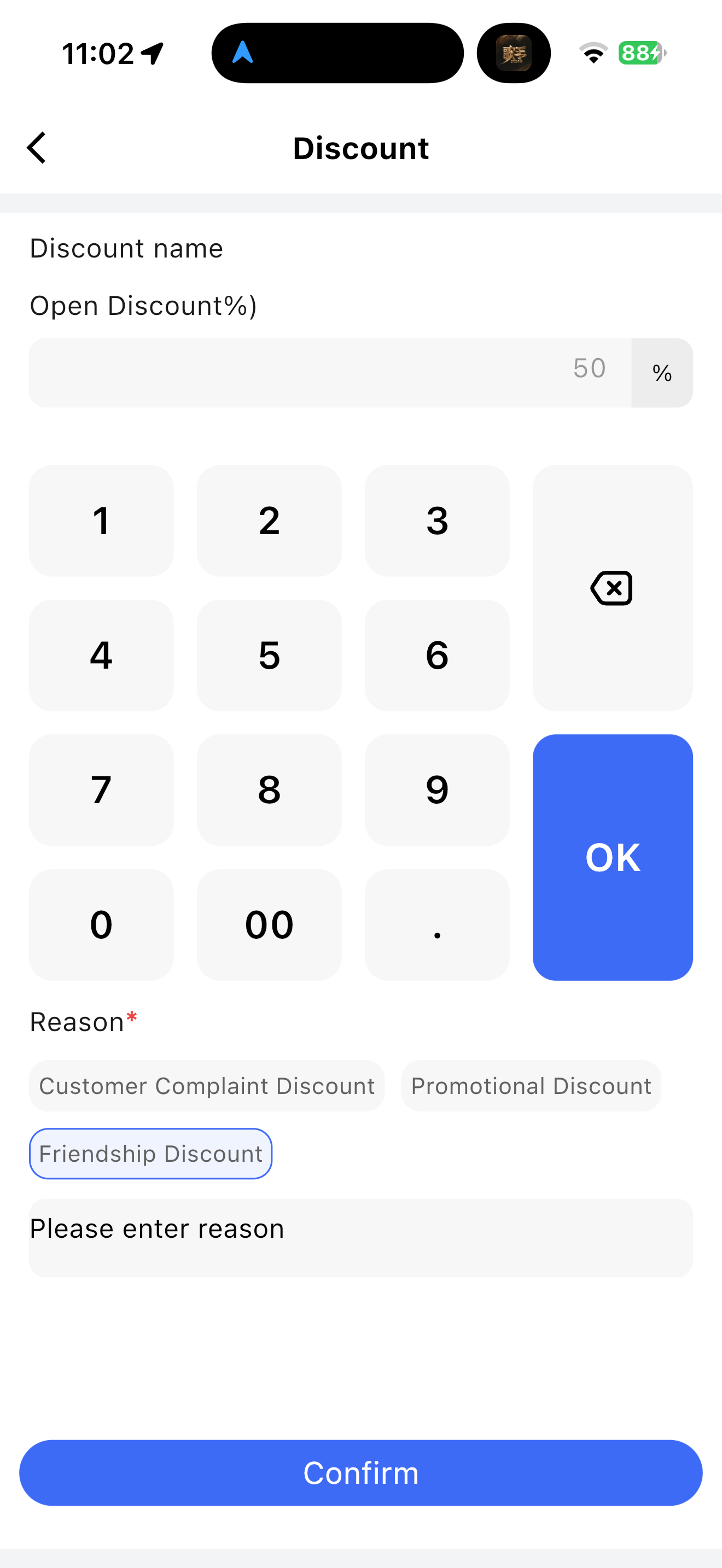Select Friendship Discount reason chip
Screen dimensions: 722x1568
pyautogui.click(x=150, y=1154)
